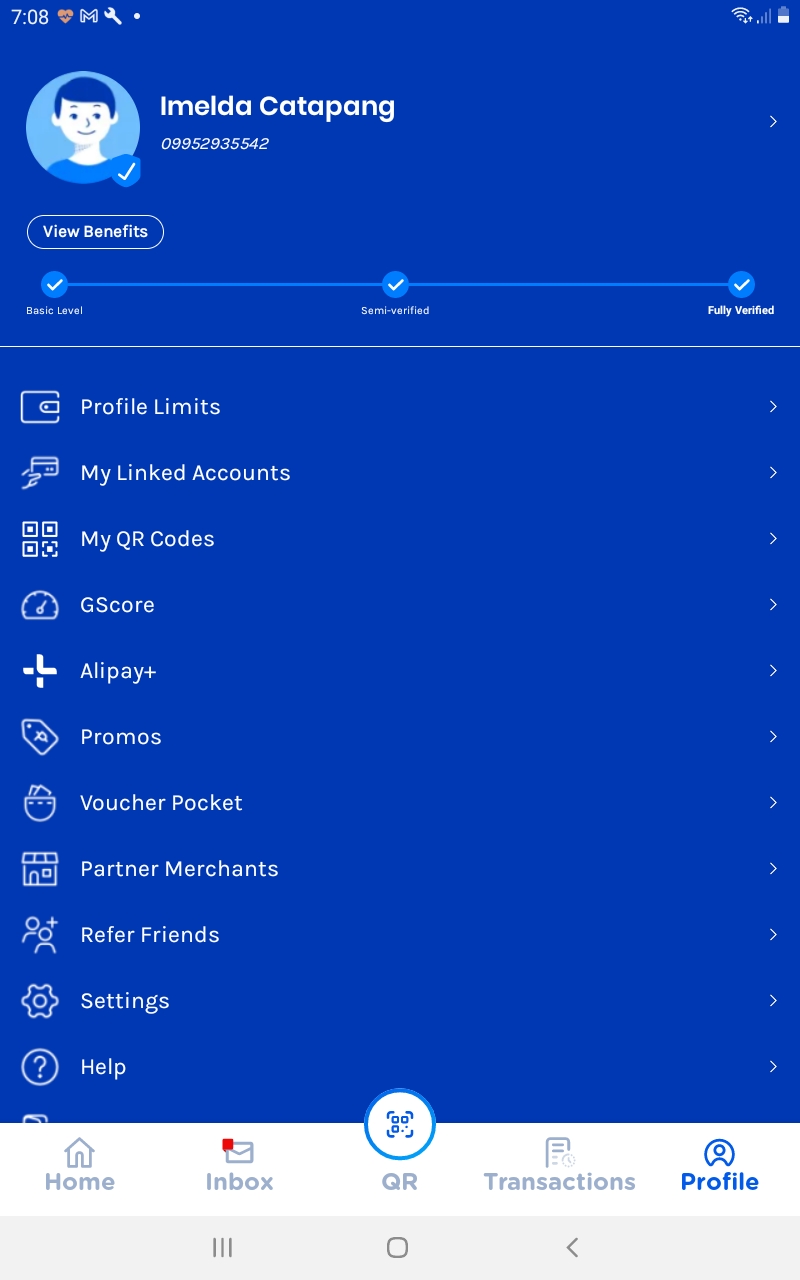Switch to the Home tab
The width and height of the screenshot is (800, 1280).
(80, 1166)
